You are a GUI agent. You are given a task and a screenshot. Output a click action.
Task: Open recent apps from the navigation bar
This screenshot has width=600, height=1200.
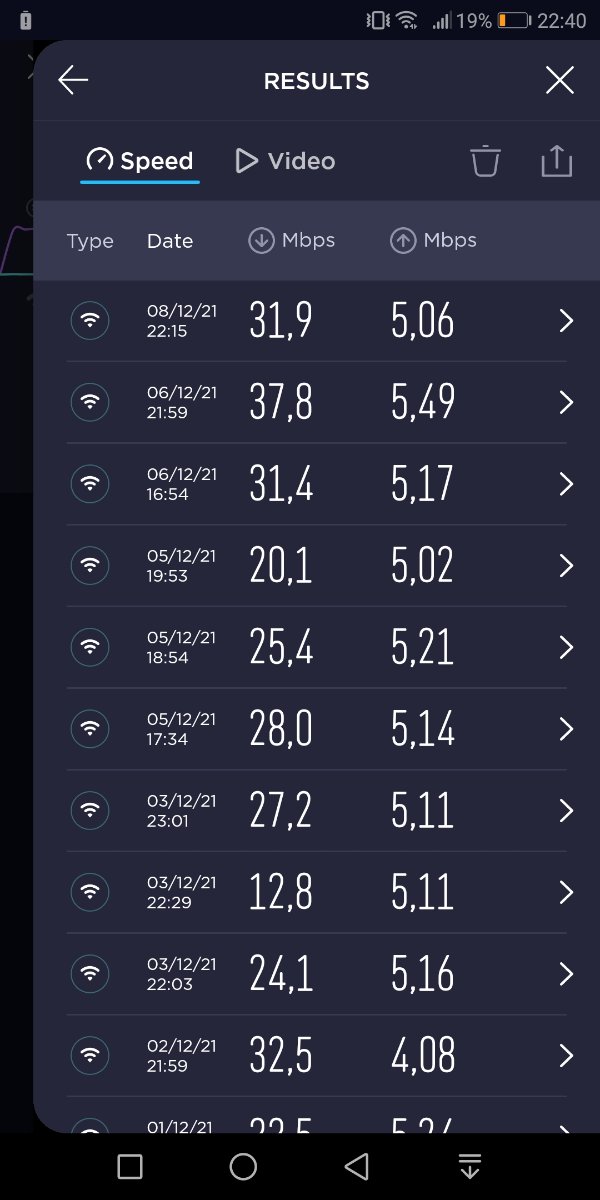(x=130, y=1166)
